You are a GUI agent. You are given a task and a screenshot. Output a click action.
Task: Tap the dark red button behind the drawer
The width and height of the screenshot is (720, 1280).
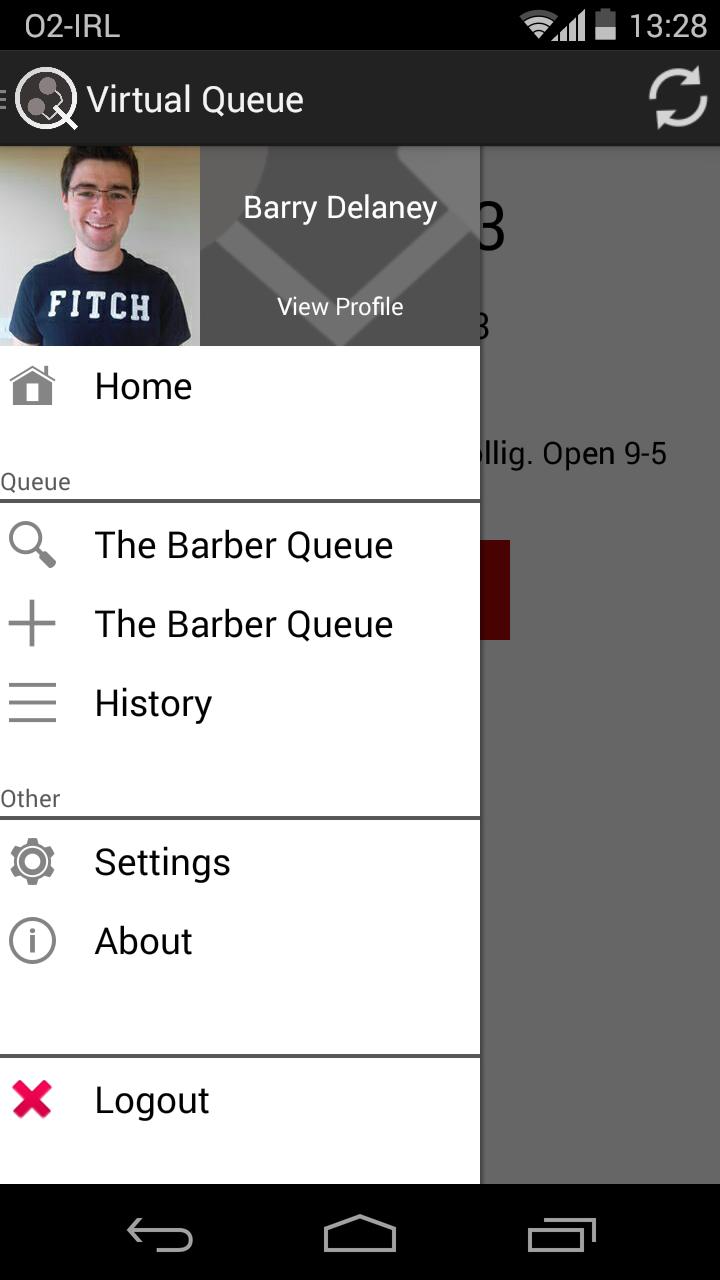click(496, 589)
